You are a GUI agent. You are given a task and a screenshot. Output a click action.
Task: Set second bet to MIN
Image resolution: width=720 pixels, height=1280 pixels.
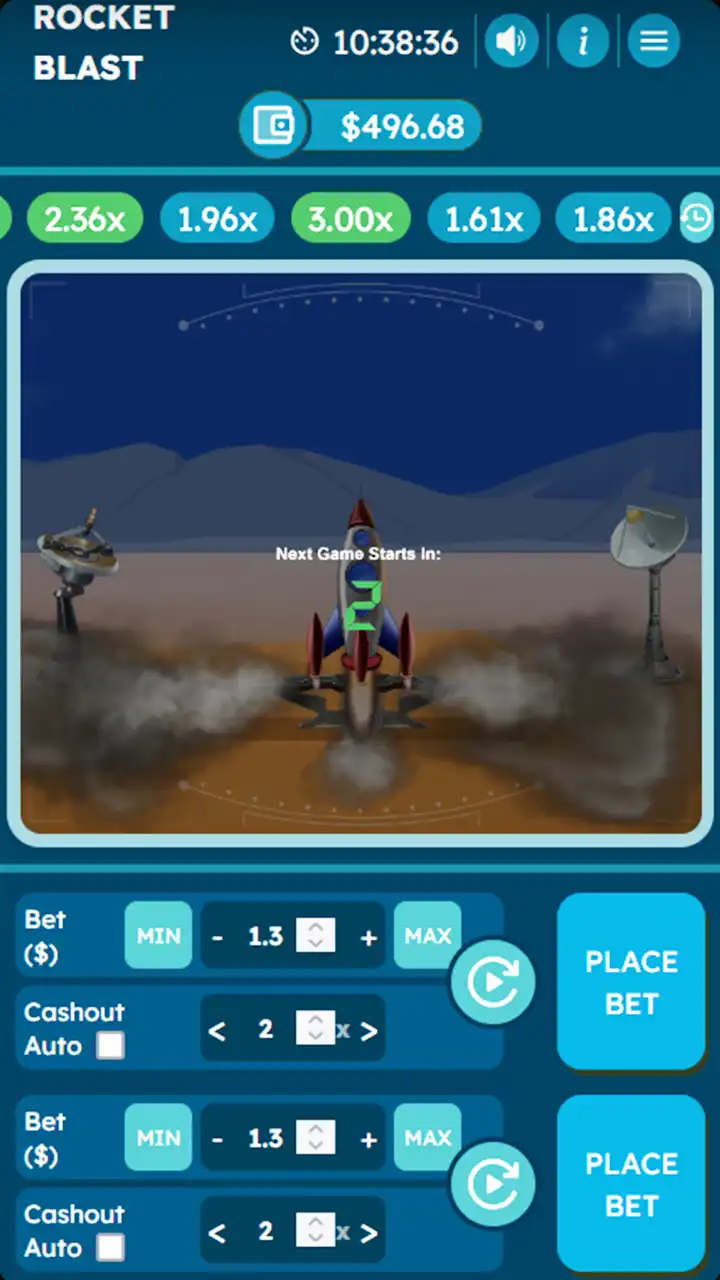(x=158, y=1138)
